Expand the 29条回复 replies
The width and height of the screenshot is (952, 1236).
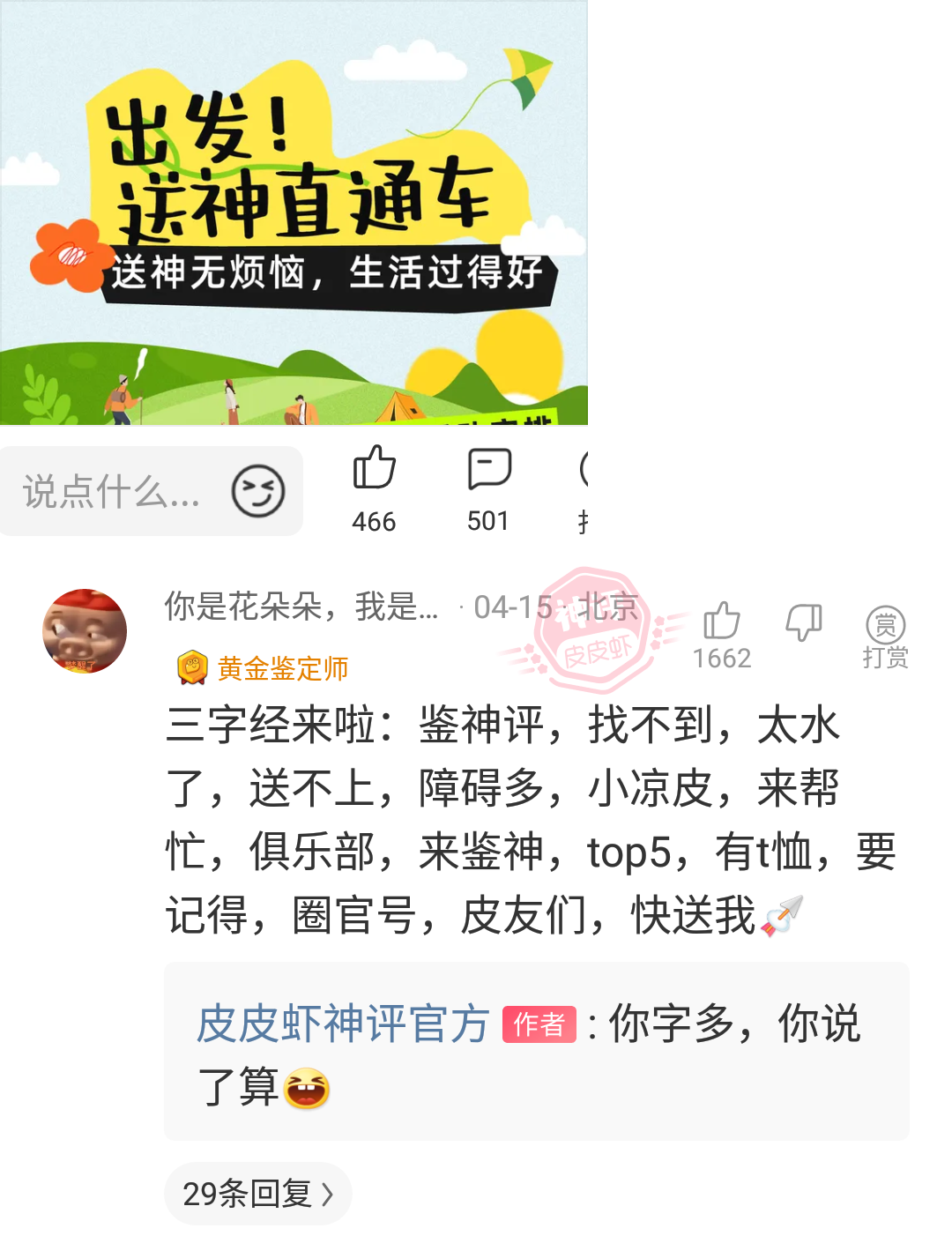[257, 1194]
